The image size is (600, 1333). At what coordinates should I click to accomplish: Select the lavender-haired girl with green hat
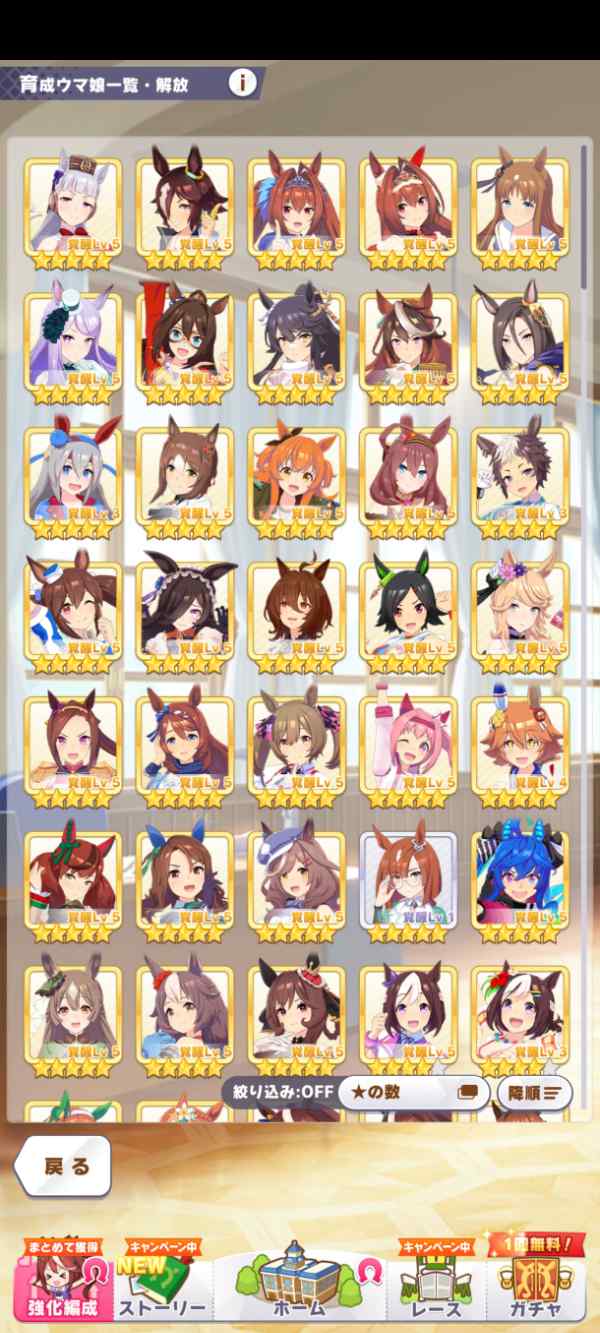point(73,340)
